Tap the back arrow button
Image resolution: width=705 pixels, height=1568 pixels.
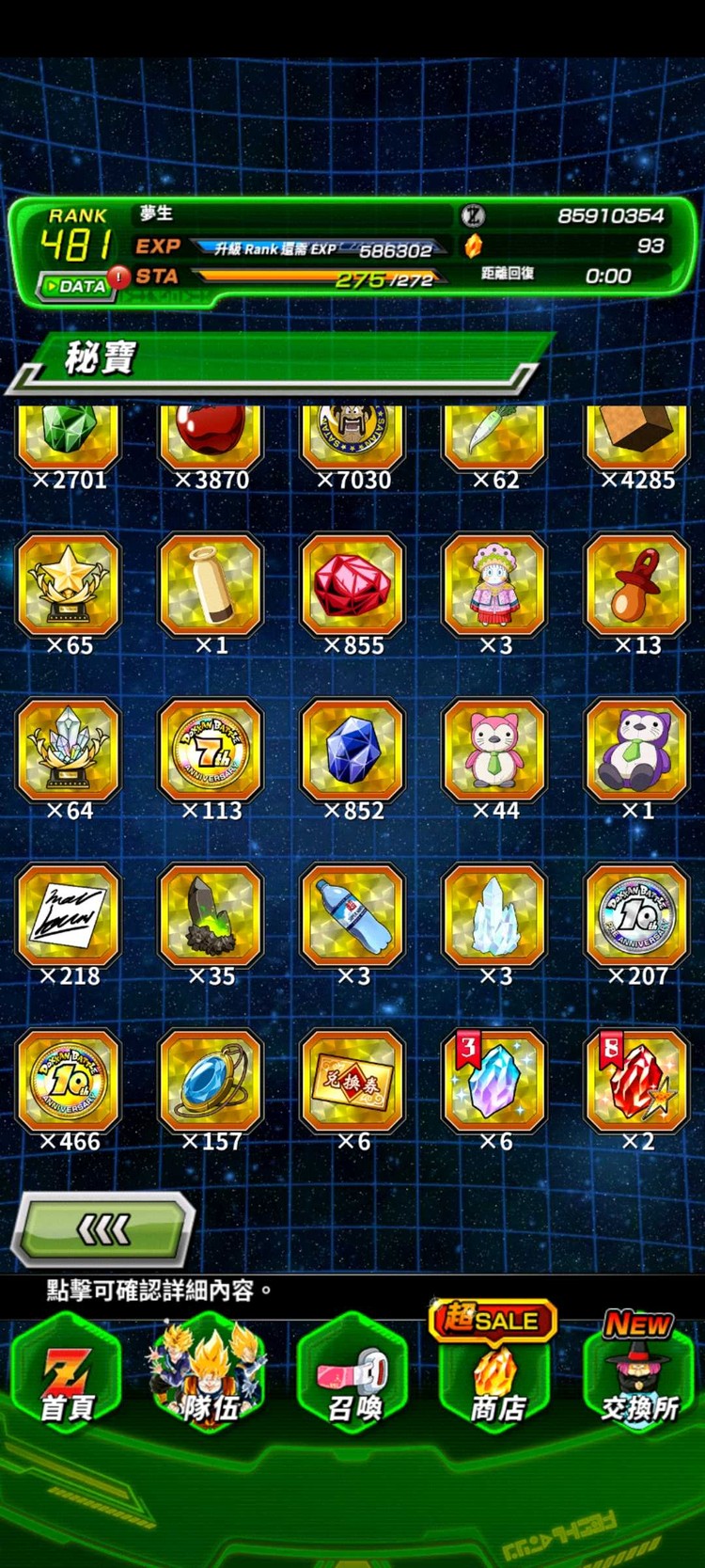(x=103, y=1228)
